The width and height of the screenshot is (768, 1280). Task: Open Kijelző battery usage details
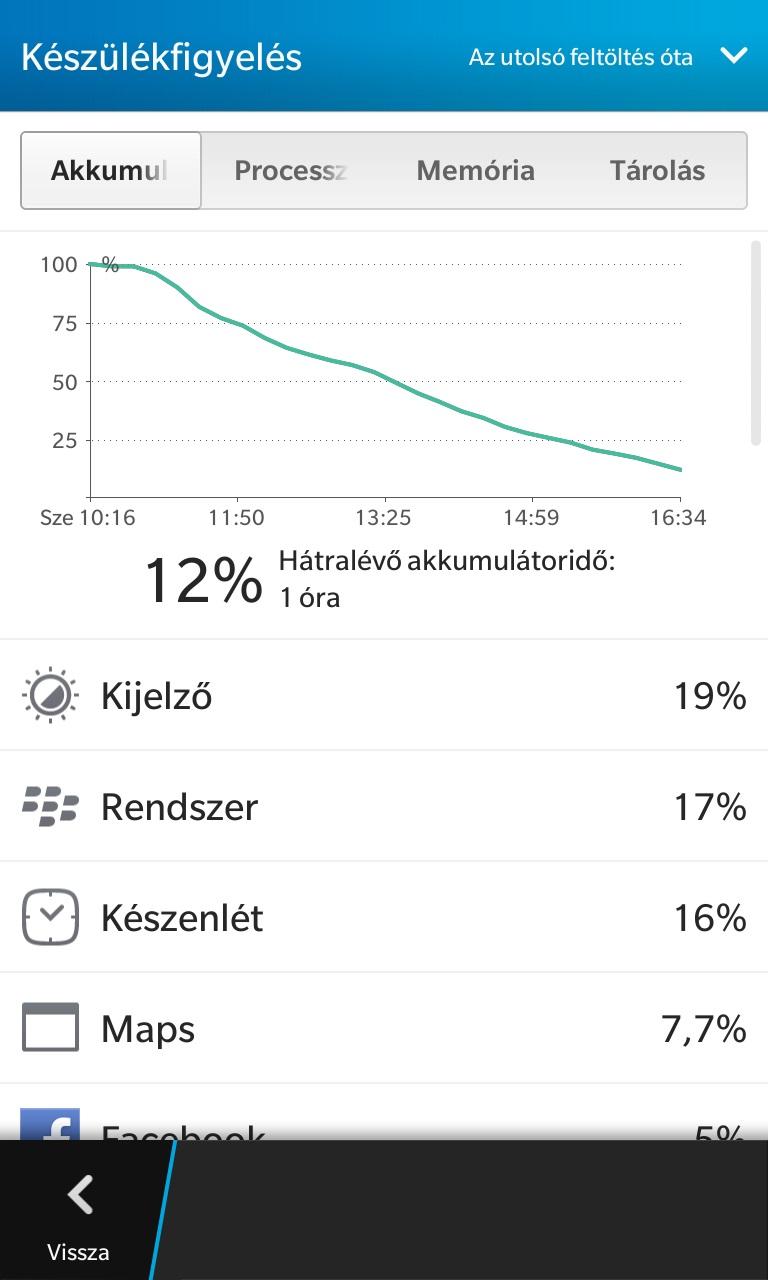pos(384,696)
